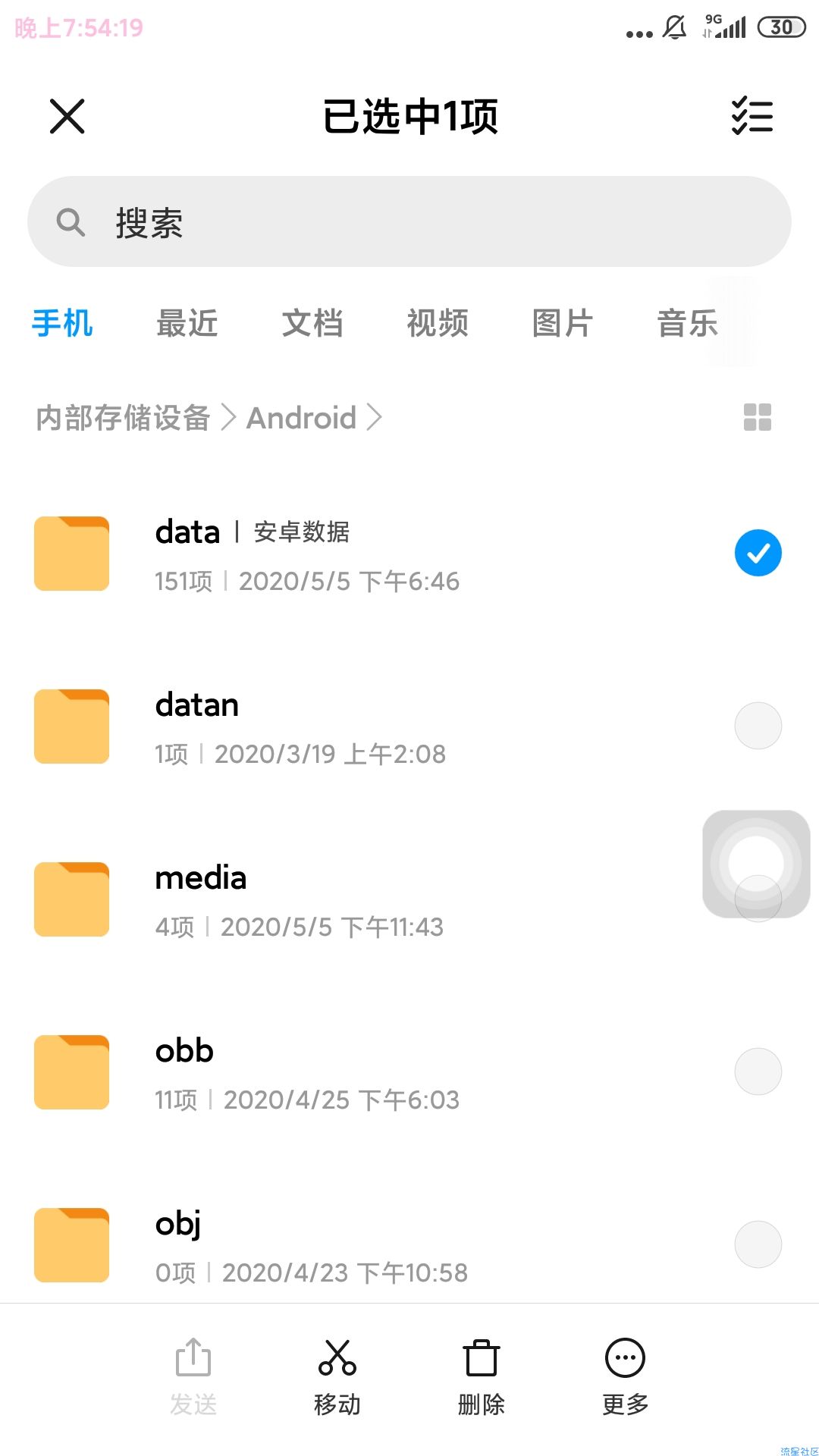Switch to the 视频 tab

click(437, 323)
